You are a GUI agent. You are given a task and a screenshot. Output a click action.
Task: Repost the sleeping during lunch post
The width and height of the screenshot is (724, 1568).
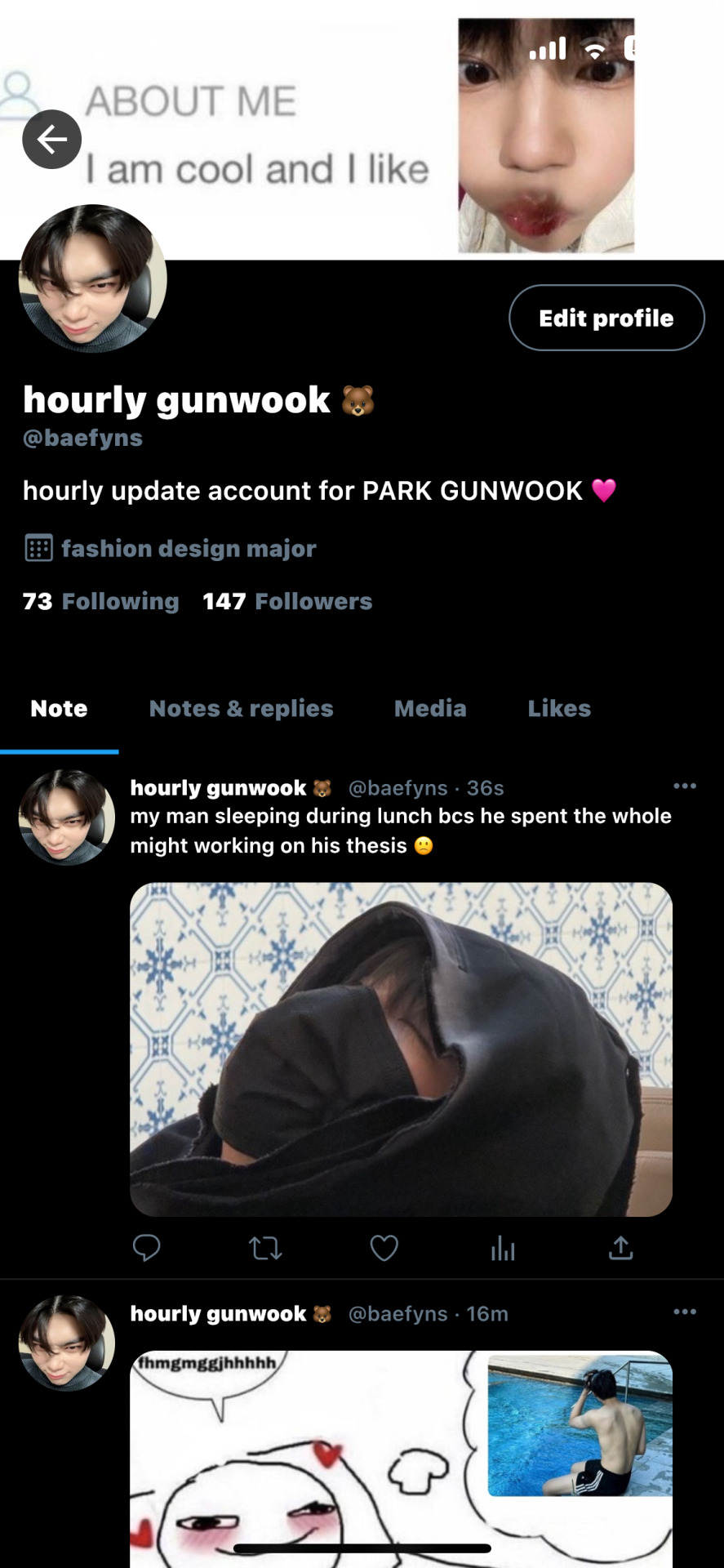265,1248
